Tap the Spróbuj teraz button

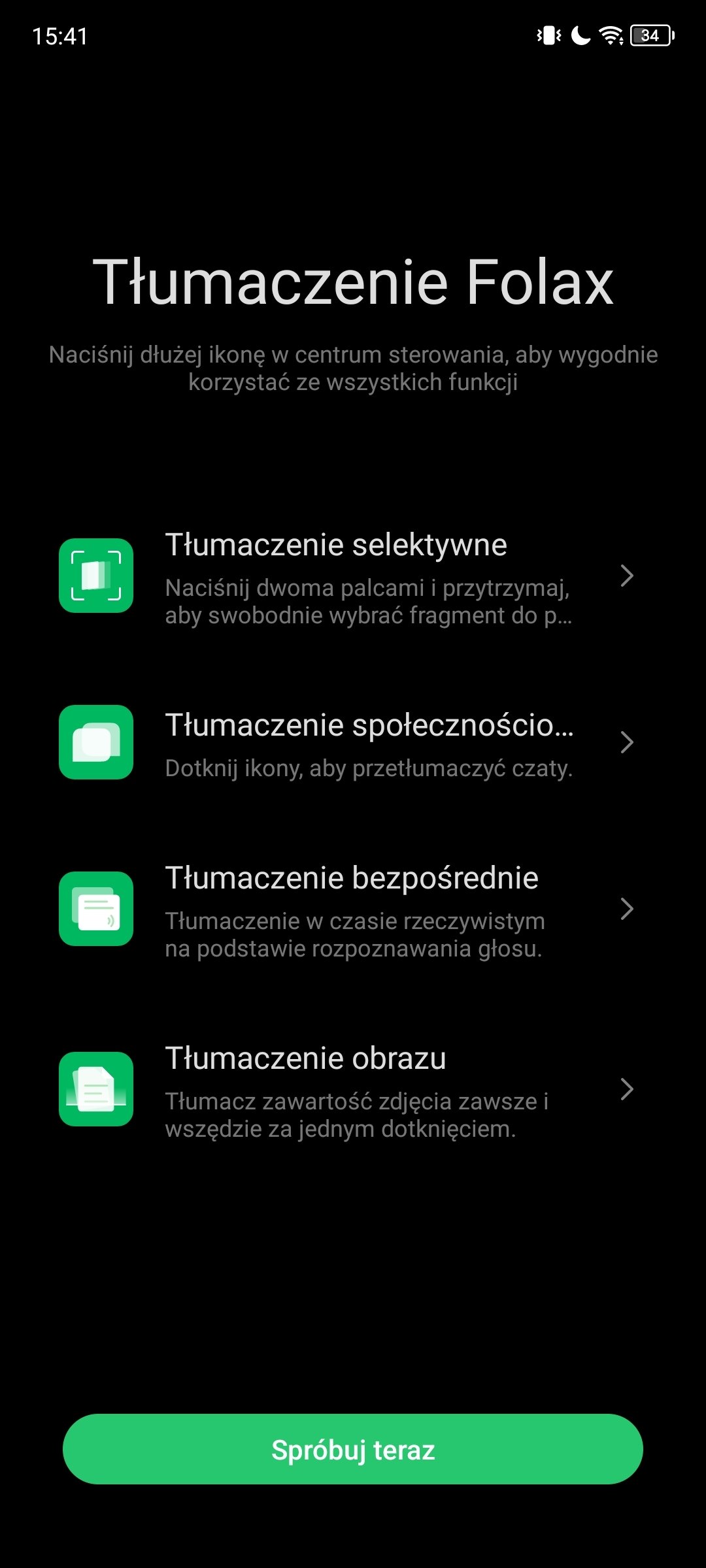353,1449
